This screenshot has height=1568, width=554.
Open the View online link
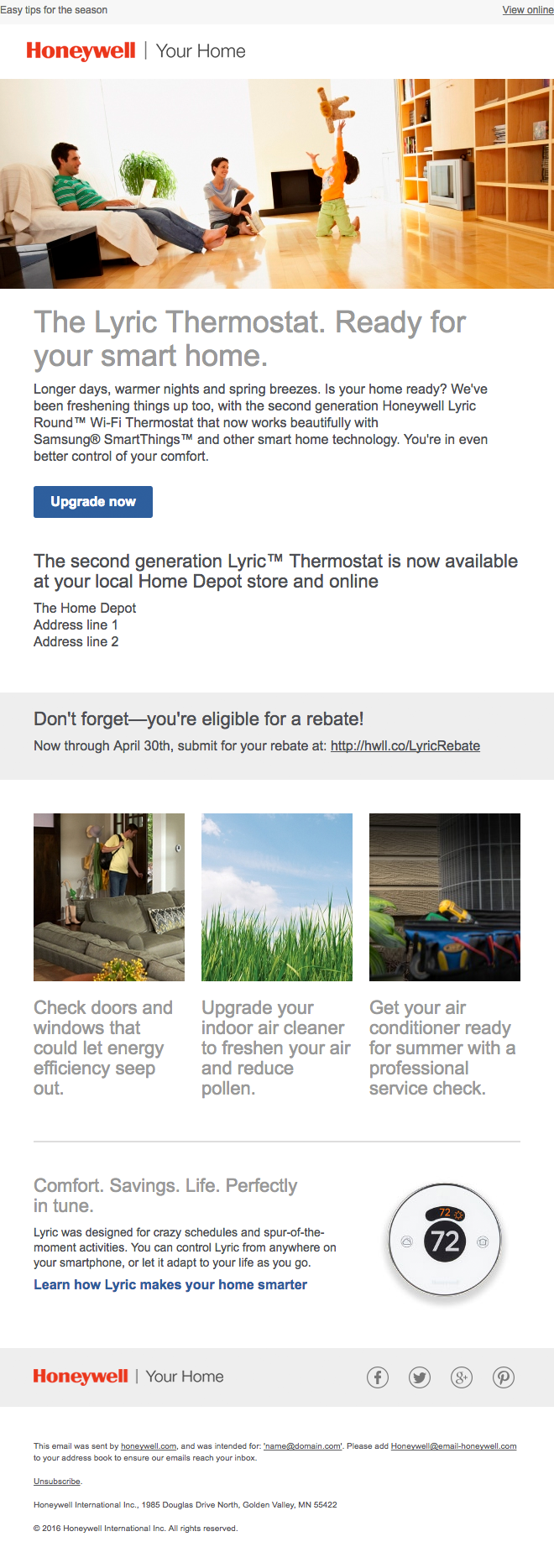point(527,10)
